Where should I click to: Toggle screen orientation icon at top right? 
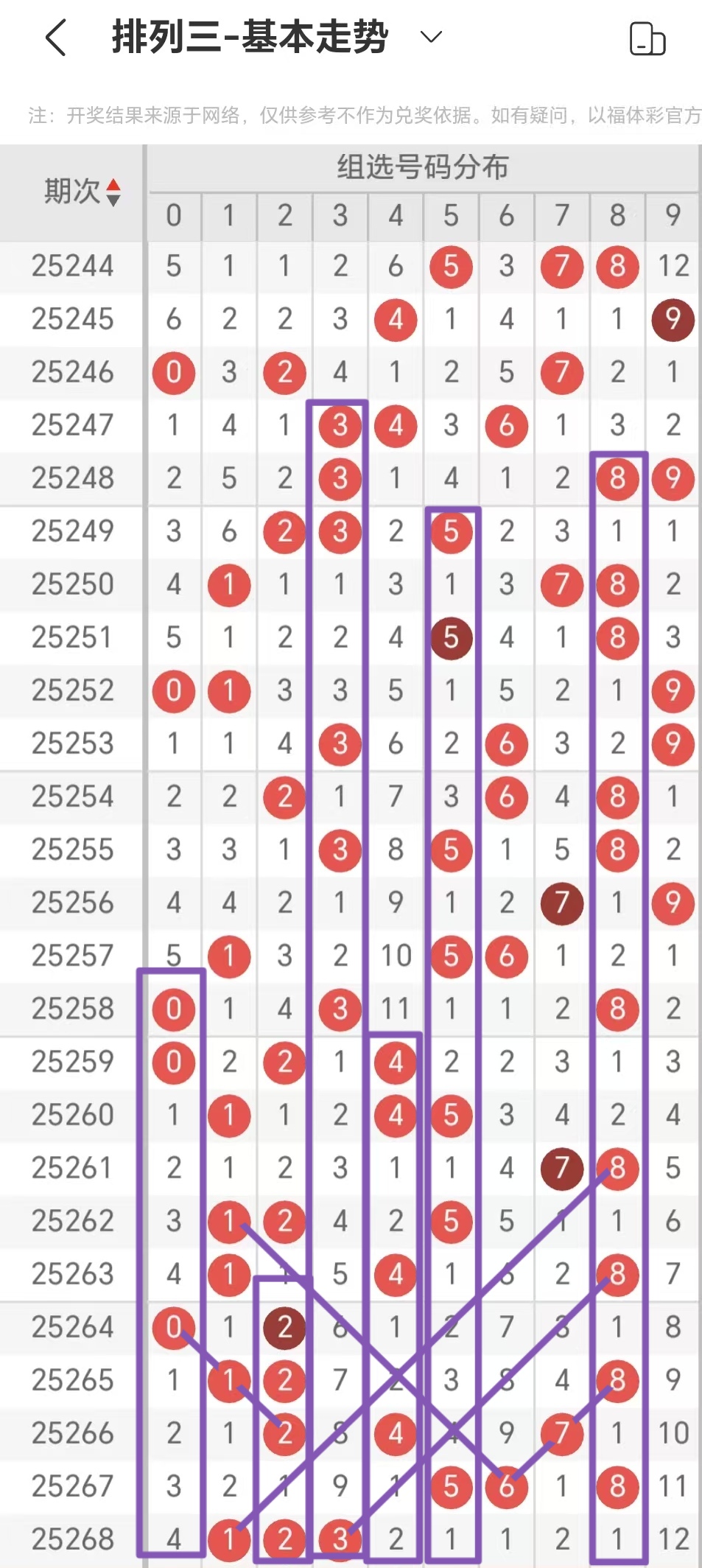(x=647, y=38)
